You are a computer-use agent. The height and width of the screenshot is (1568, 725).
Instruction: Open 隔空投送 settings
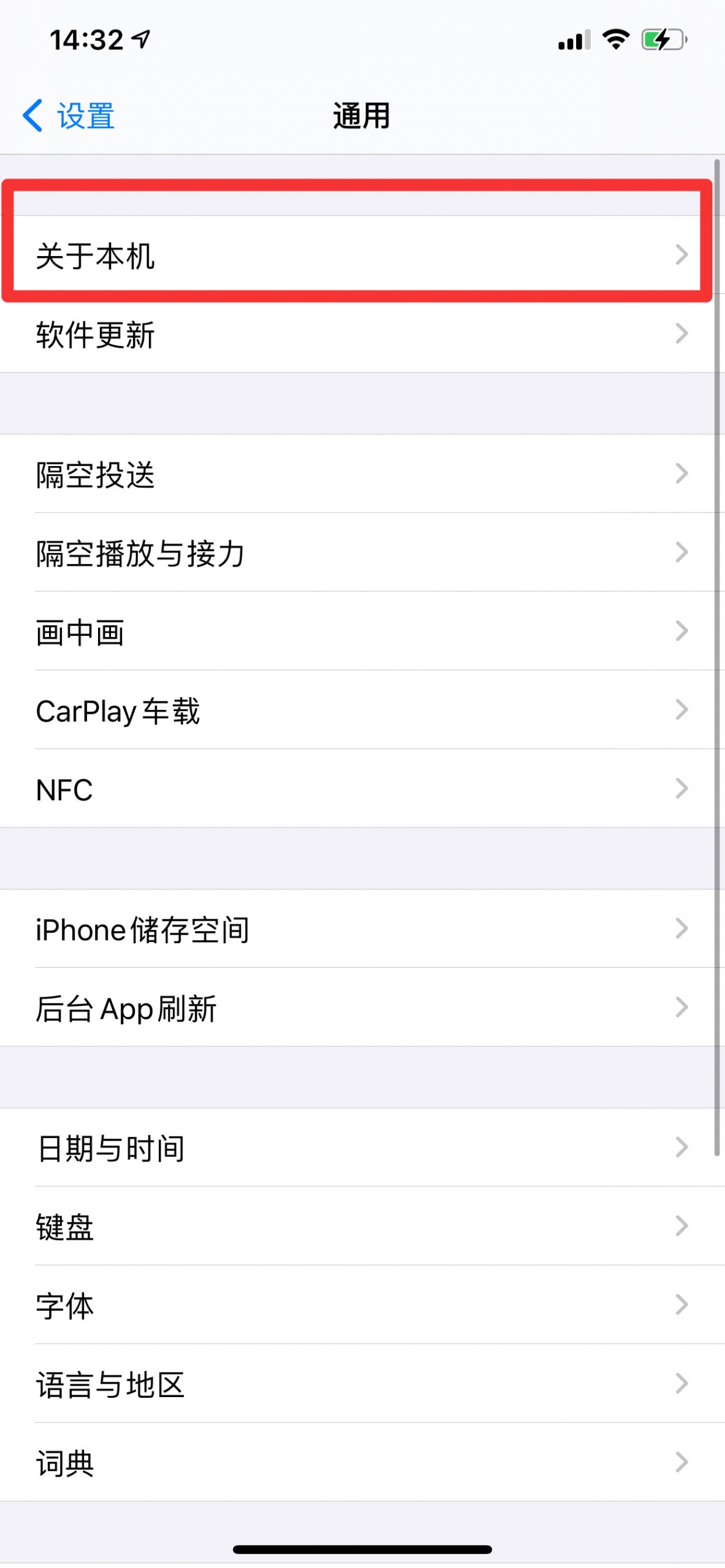coord(362,474)
